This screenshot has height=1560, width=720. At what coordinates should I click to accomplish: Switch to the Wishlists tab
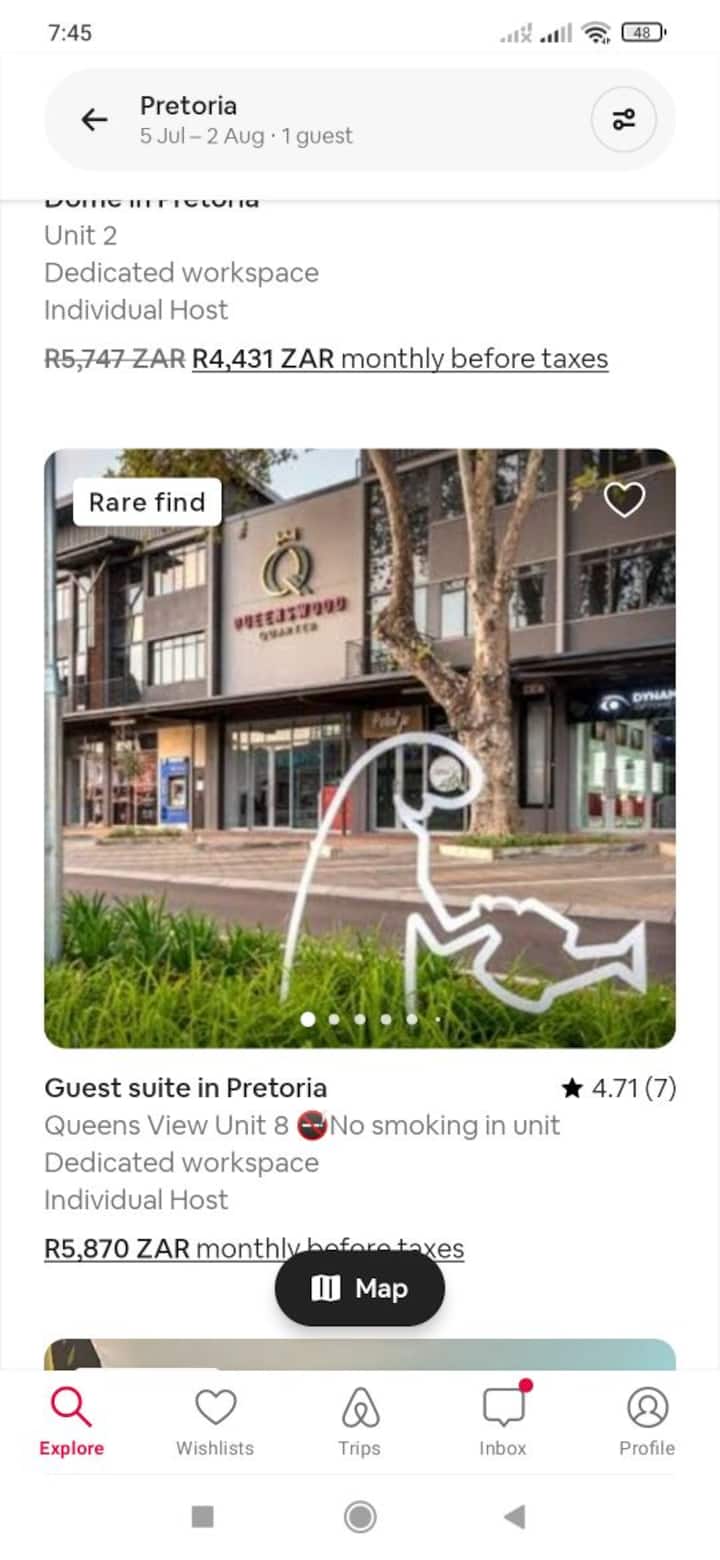click(215, 1421)
